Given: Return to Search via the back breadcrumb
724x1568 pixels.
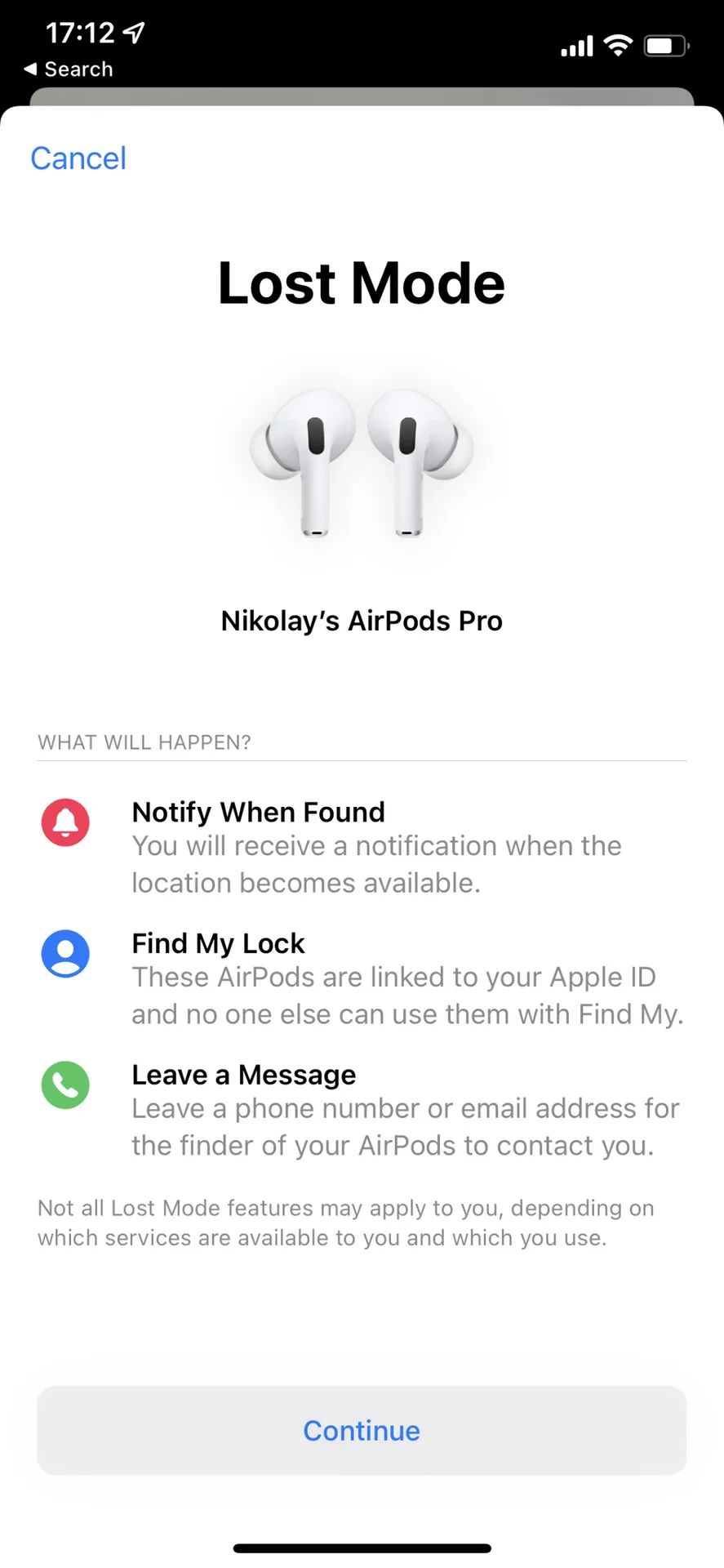Looking at the screenshot, I should click(69, 69).
